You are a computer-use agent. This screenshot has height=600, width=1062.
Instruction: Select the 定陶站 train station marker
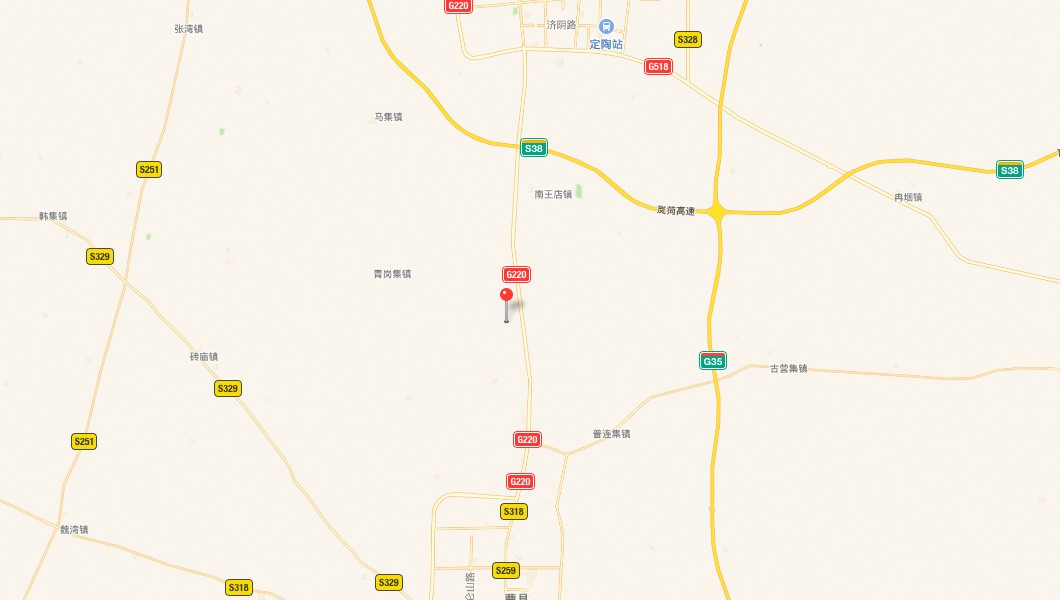tap(606, 26)
